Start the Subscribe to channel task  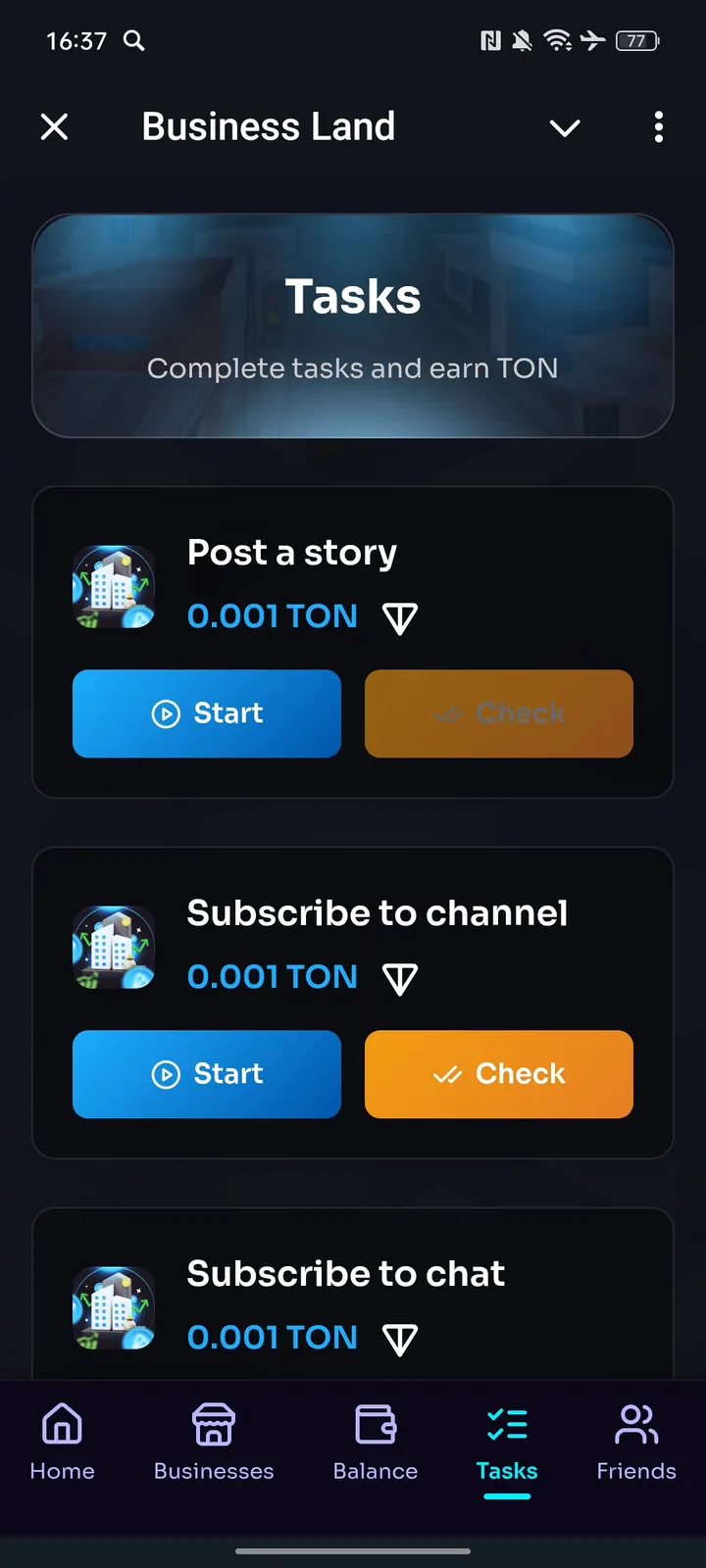[x=206, y=1074]
